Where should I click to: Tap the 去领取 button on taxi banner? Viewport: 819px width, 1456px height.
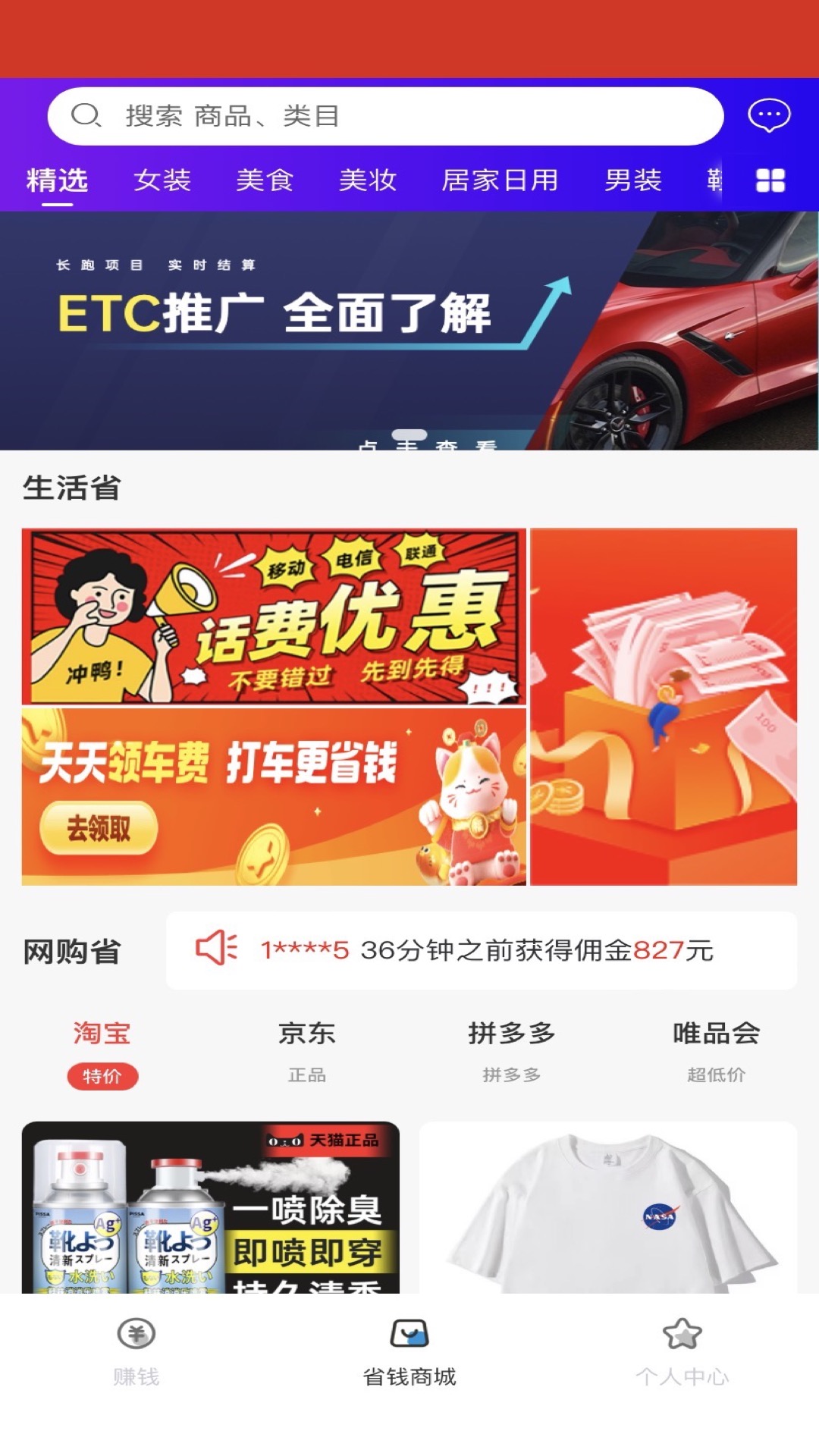[x=100, y=829]
